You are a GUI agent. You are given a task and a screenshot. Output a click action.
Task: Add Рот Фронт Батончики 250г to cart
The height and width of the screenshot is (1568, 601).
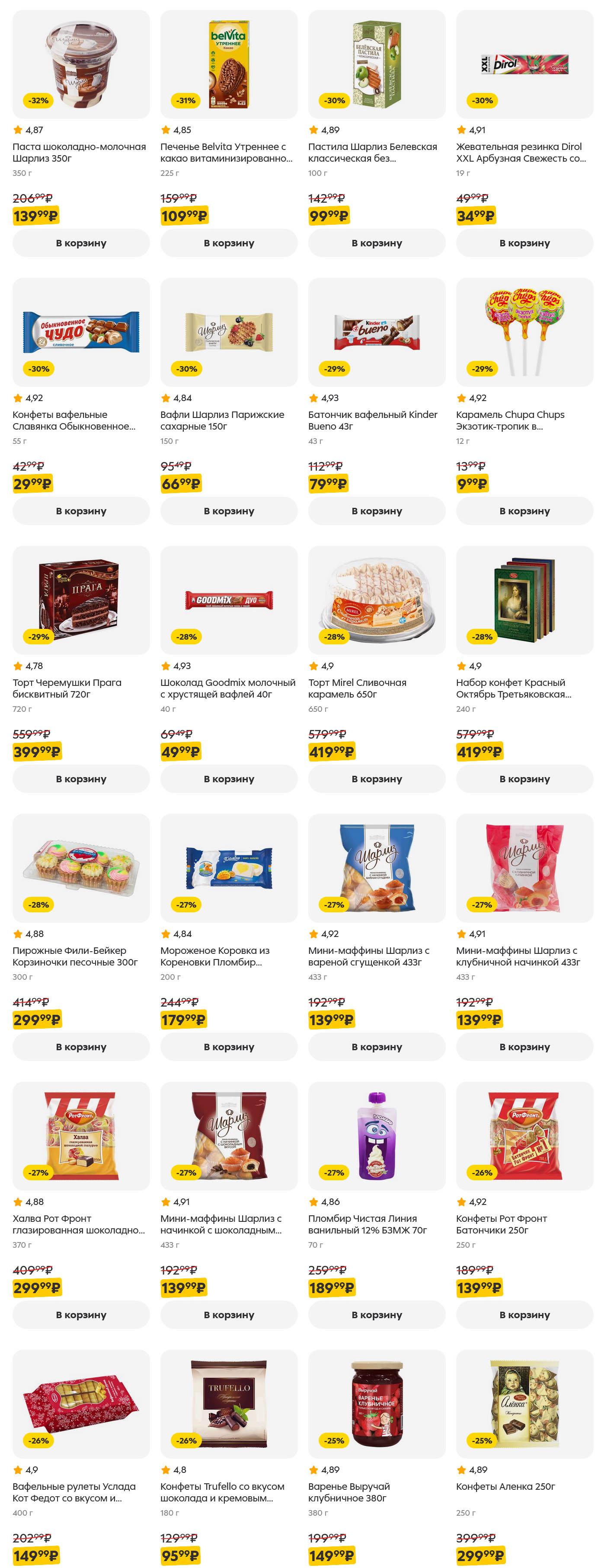coord(524,1314)
